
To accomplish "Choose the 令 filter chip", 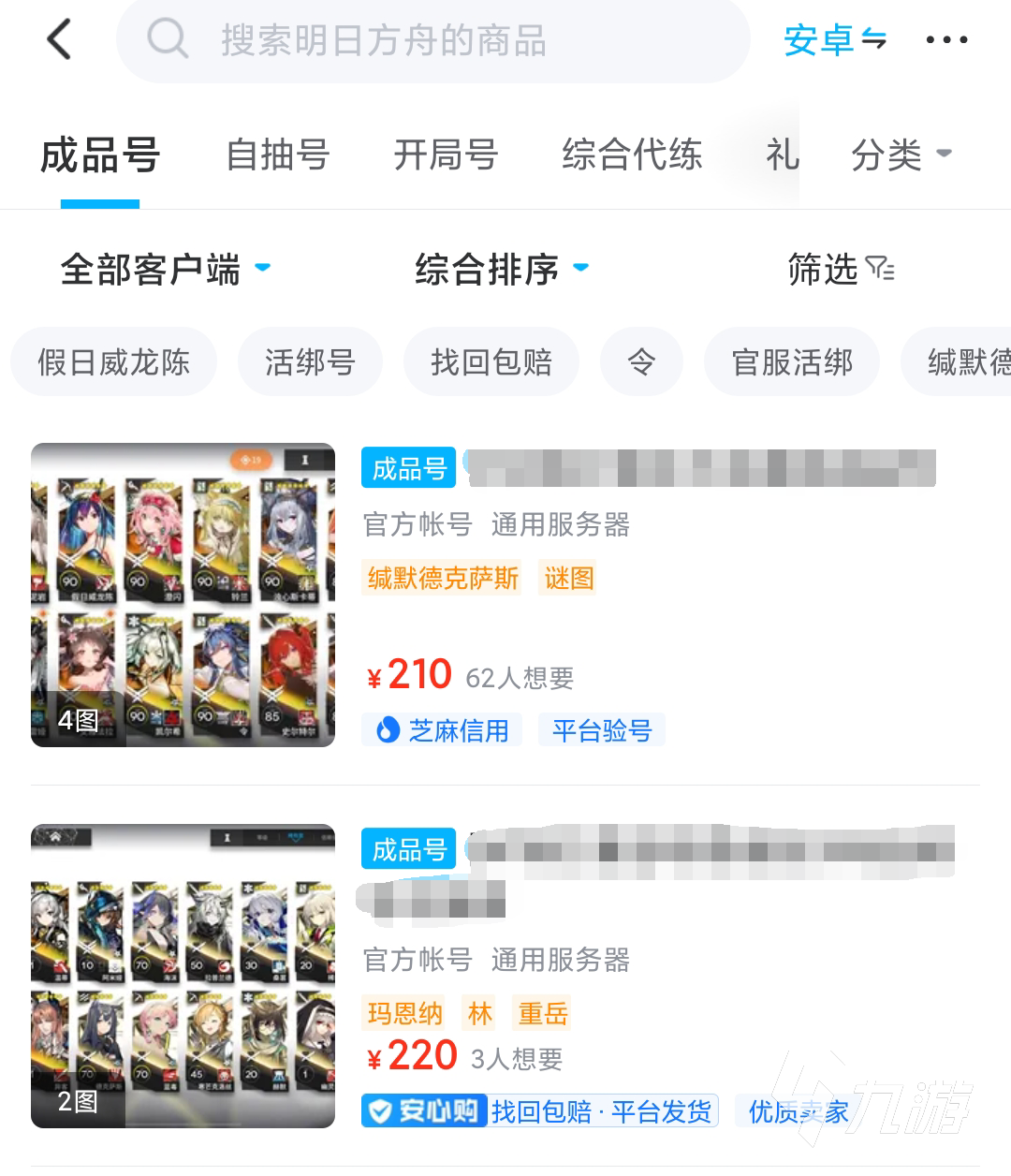I will tap(641, 362).
